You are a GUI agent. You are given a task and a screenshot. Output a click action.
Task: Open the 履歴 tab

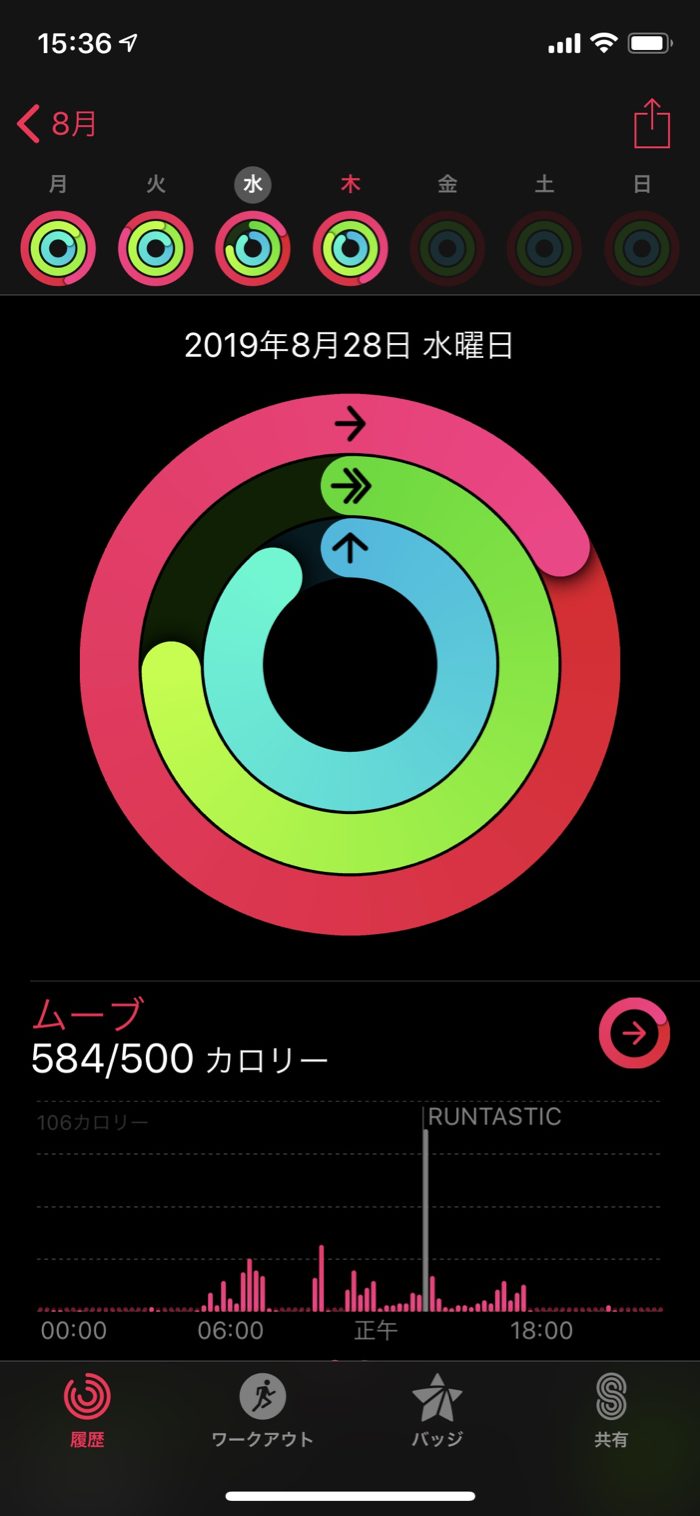click(88, 1408)
